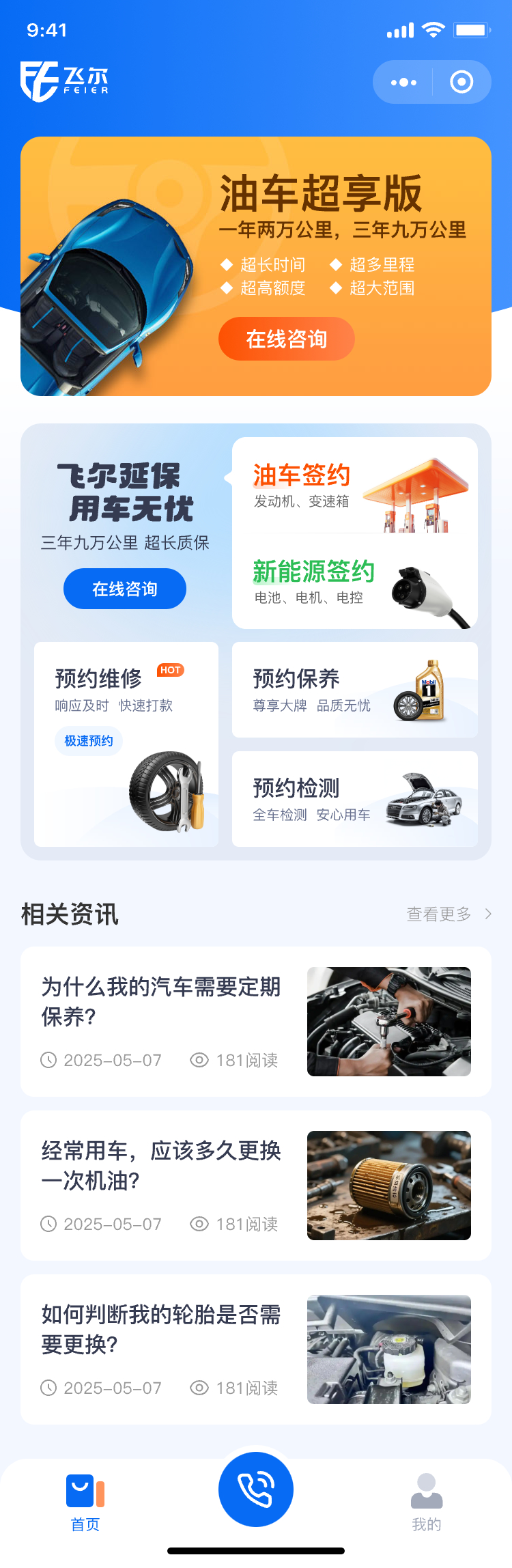The height and width of the screenshot is (1568, 512).
Task: Read the article 如何判断我的轮胎是否需要更换?
Action: [x=256, y=1349]
